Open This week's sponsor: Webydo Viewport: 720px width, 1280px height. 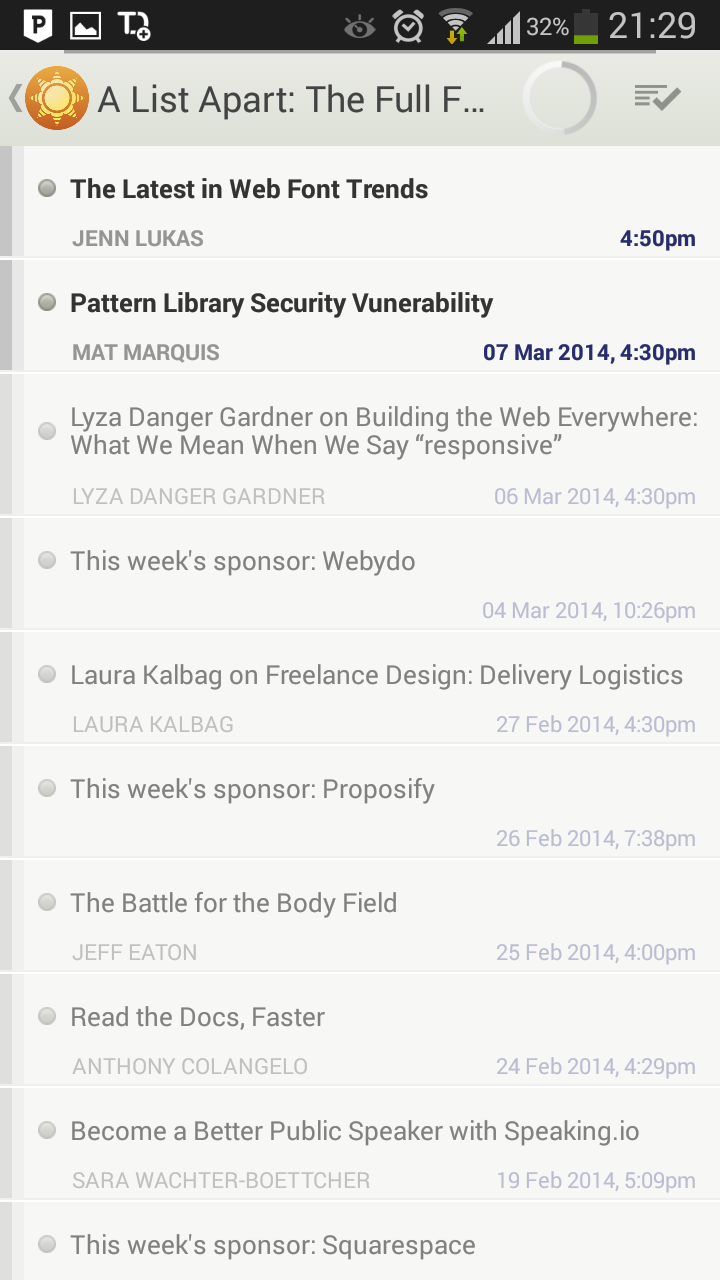(360, 573)
